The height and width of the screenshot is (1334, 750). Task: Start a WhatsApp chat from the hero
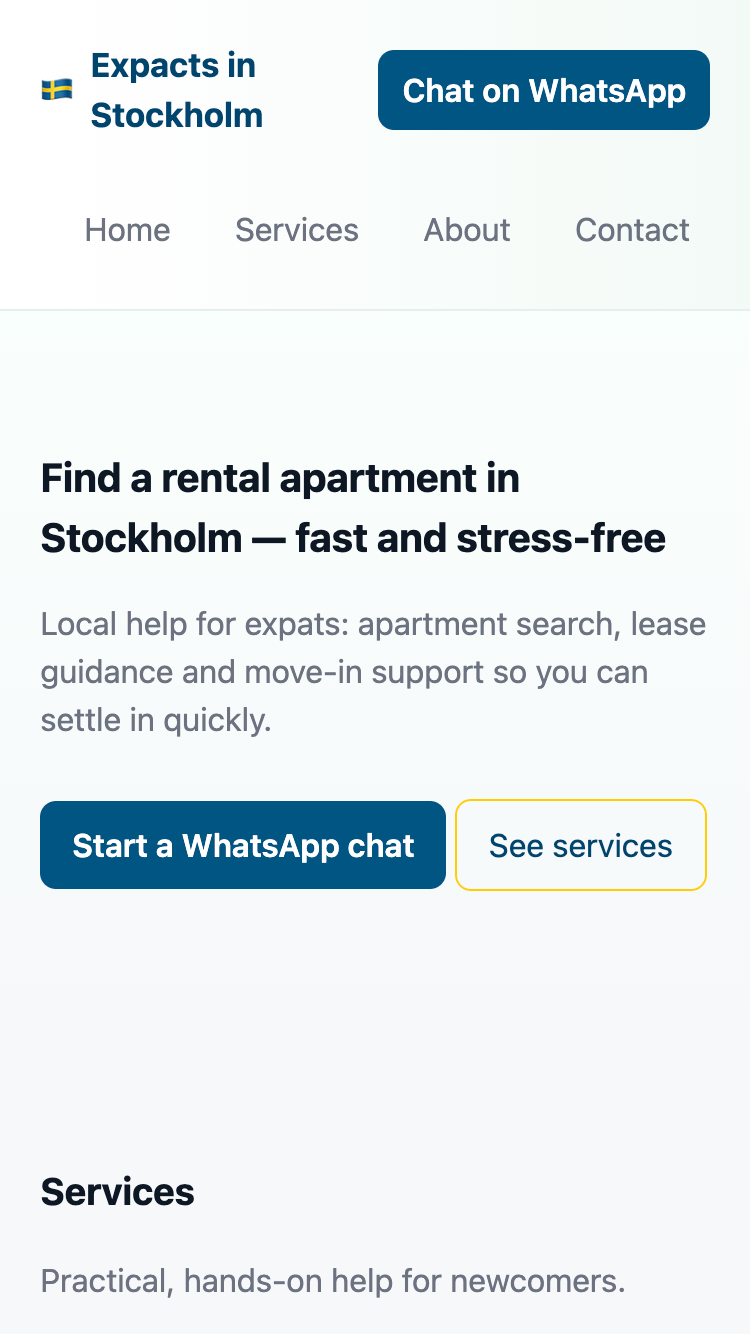point(243,845)
